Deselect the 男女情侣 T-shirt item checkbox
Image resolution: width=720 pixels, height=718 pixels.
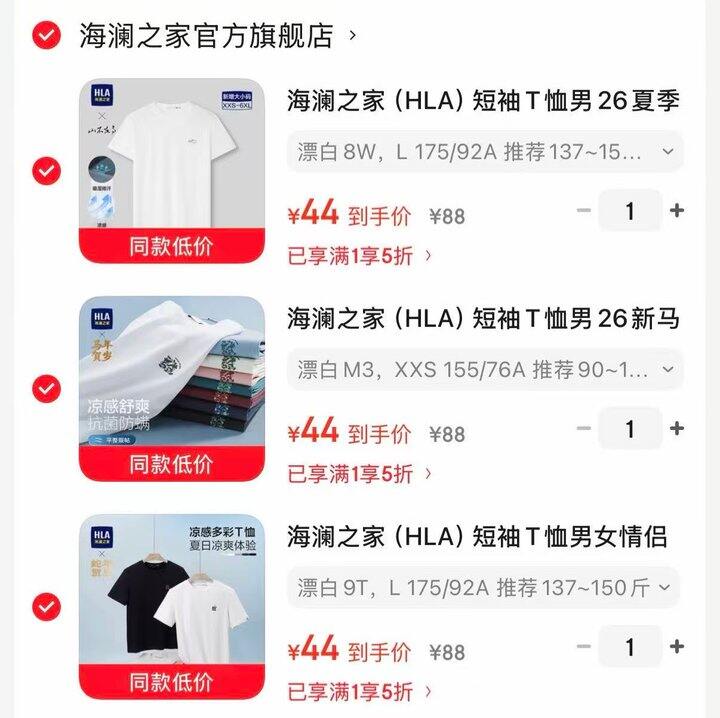tap(46, 607)
